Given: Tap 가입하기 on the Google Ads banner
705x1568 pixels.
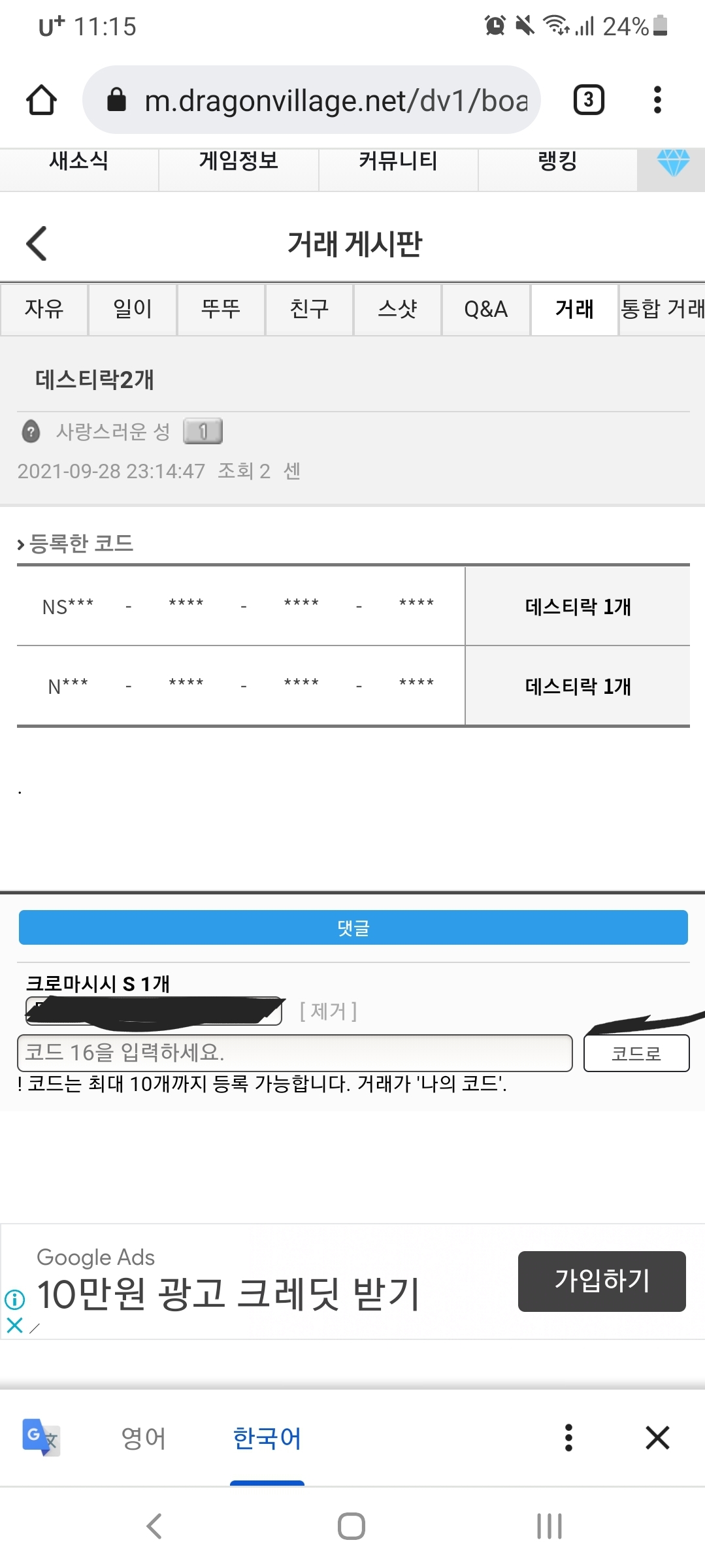Looking at the screenshot, I should [x=601, y=1281].
